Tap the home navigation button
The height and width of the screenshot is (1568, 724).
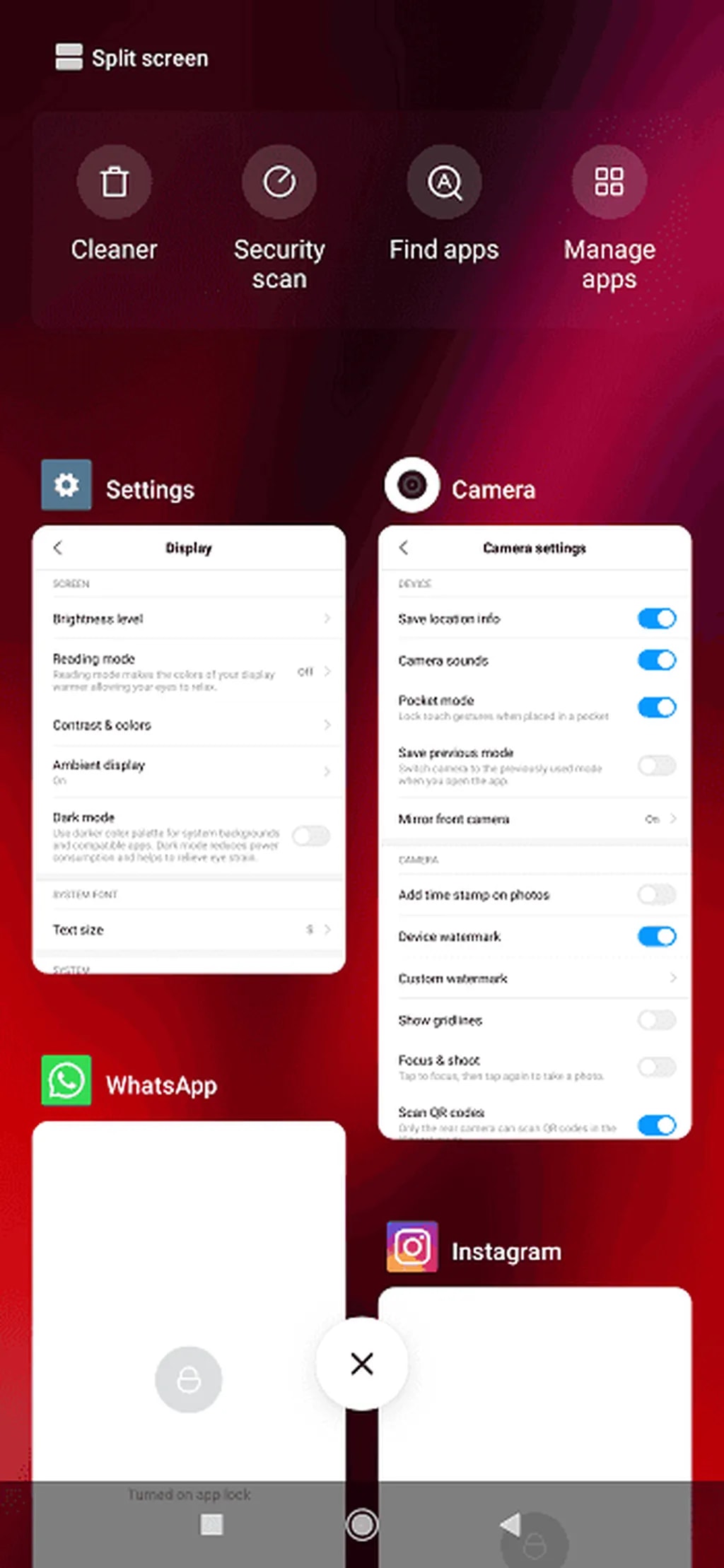pos(362,1525)
